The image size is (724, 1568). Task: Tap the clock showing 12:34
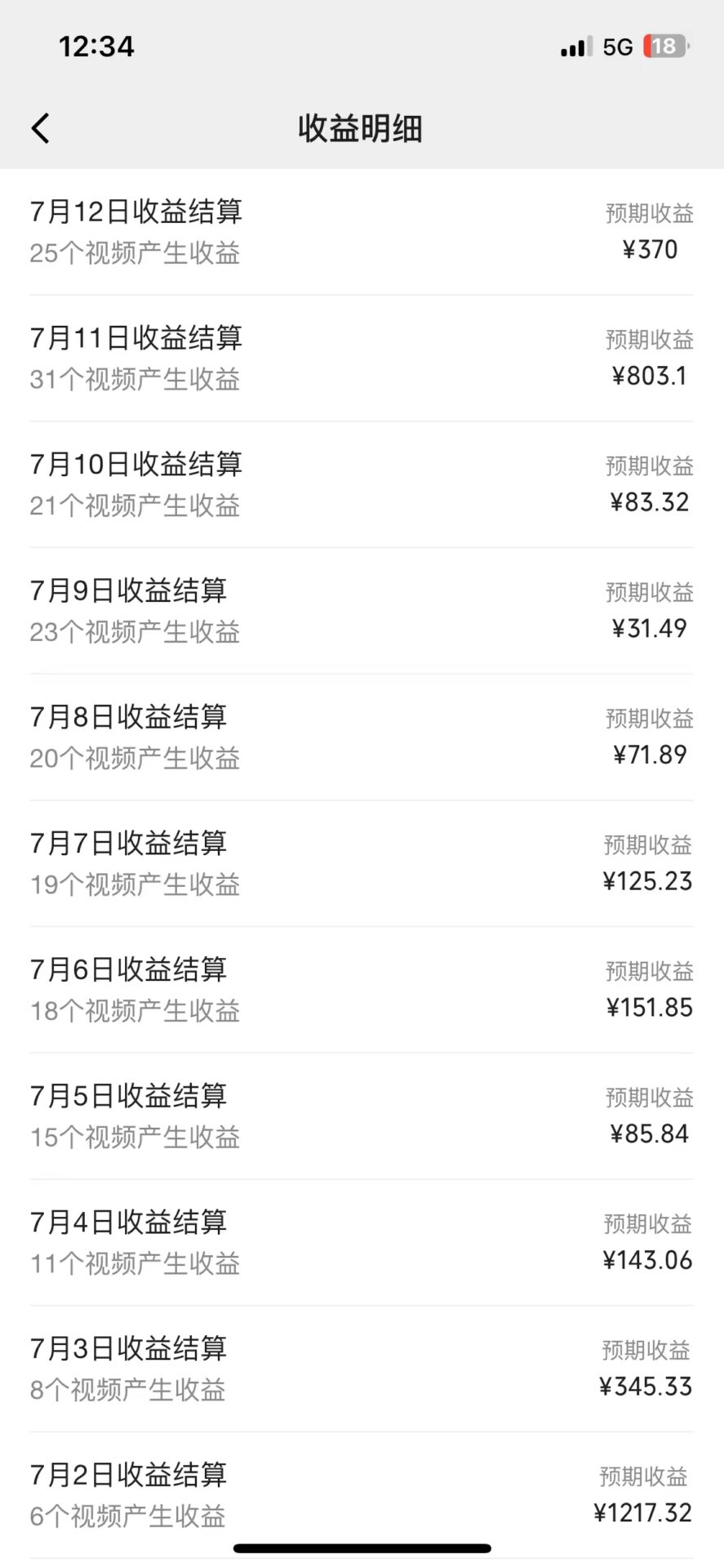[x=96, y=46]
